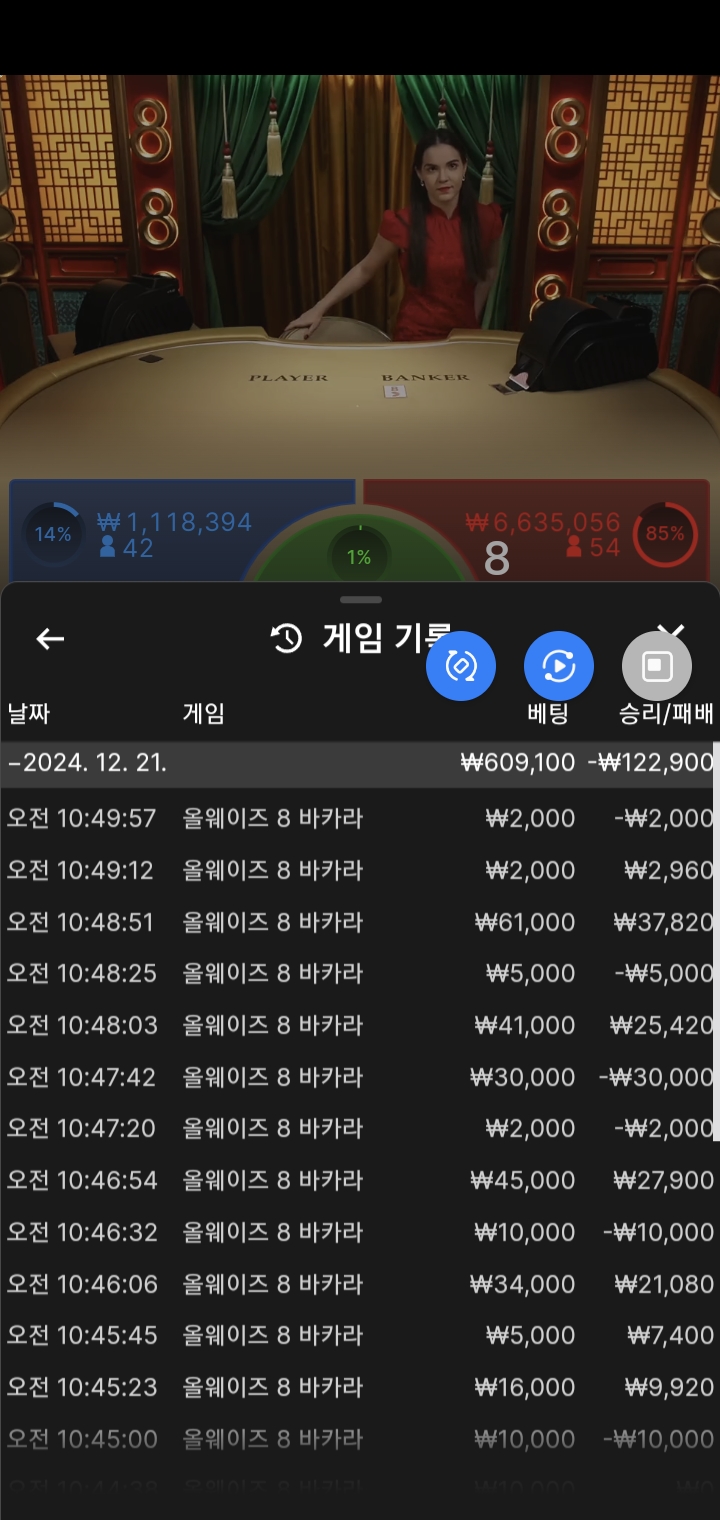720x1520 pixels.
Task: Tap the panel drag handle bar
Action: click(x=360, y=600)
